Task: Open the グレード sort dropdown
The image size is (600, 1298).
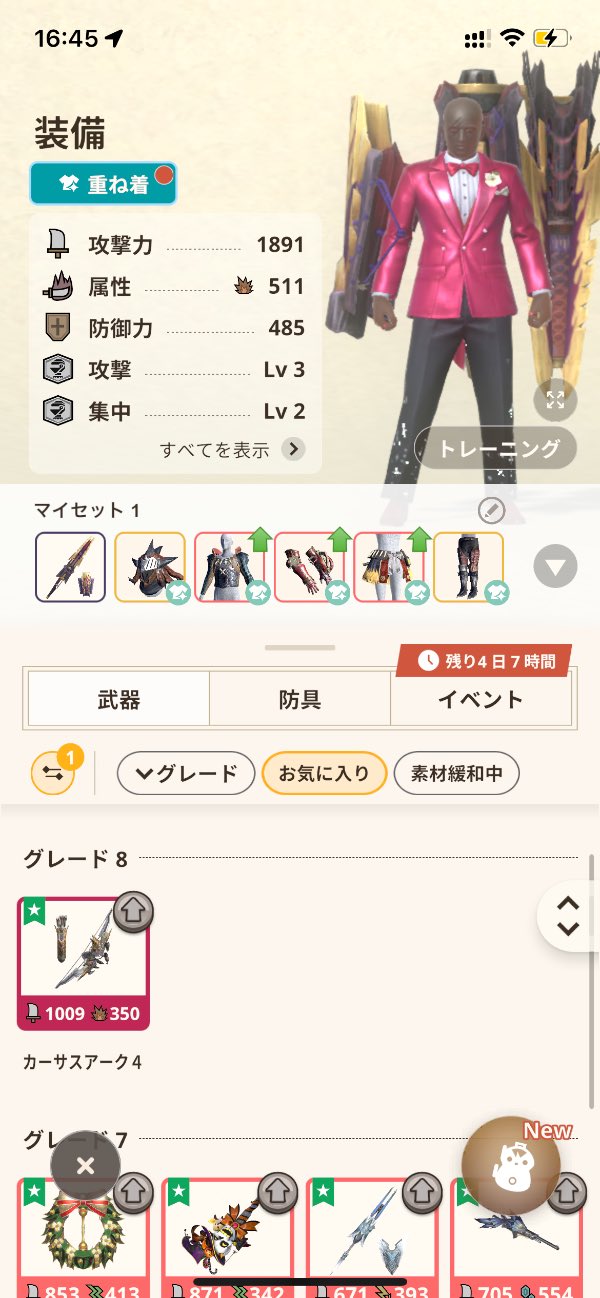Action: click(x=186, y=773)
